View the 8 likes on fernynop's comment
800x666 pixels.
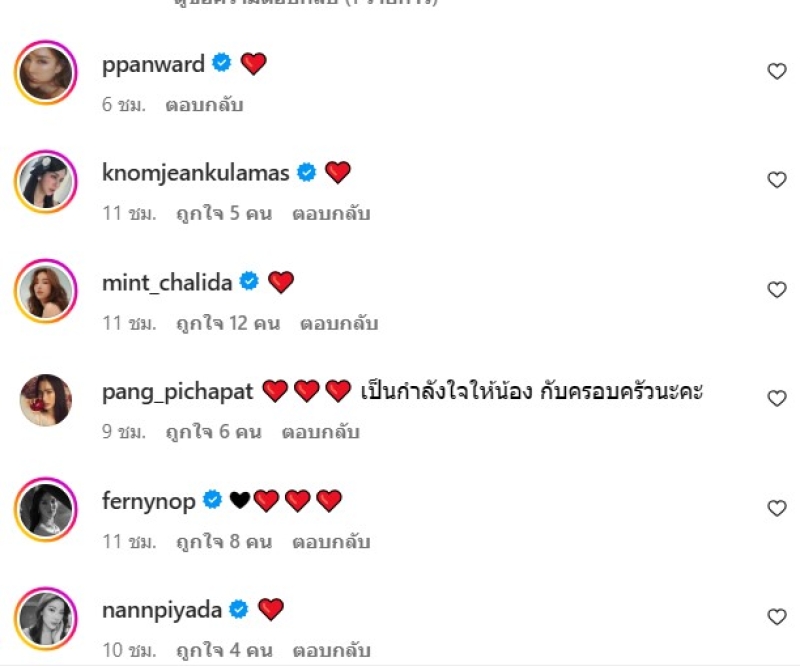(224, 542)
